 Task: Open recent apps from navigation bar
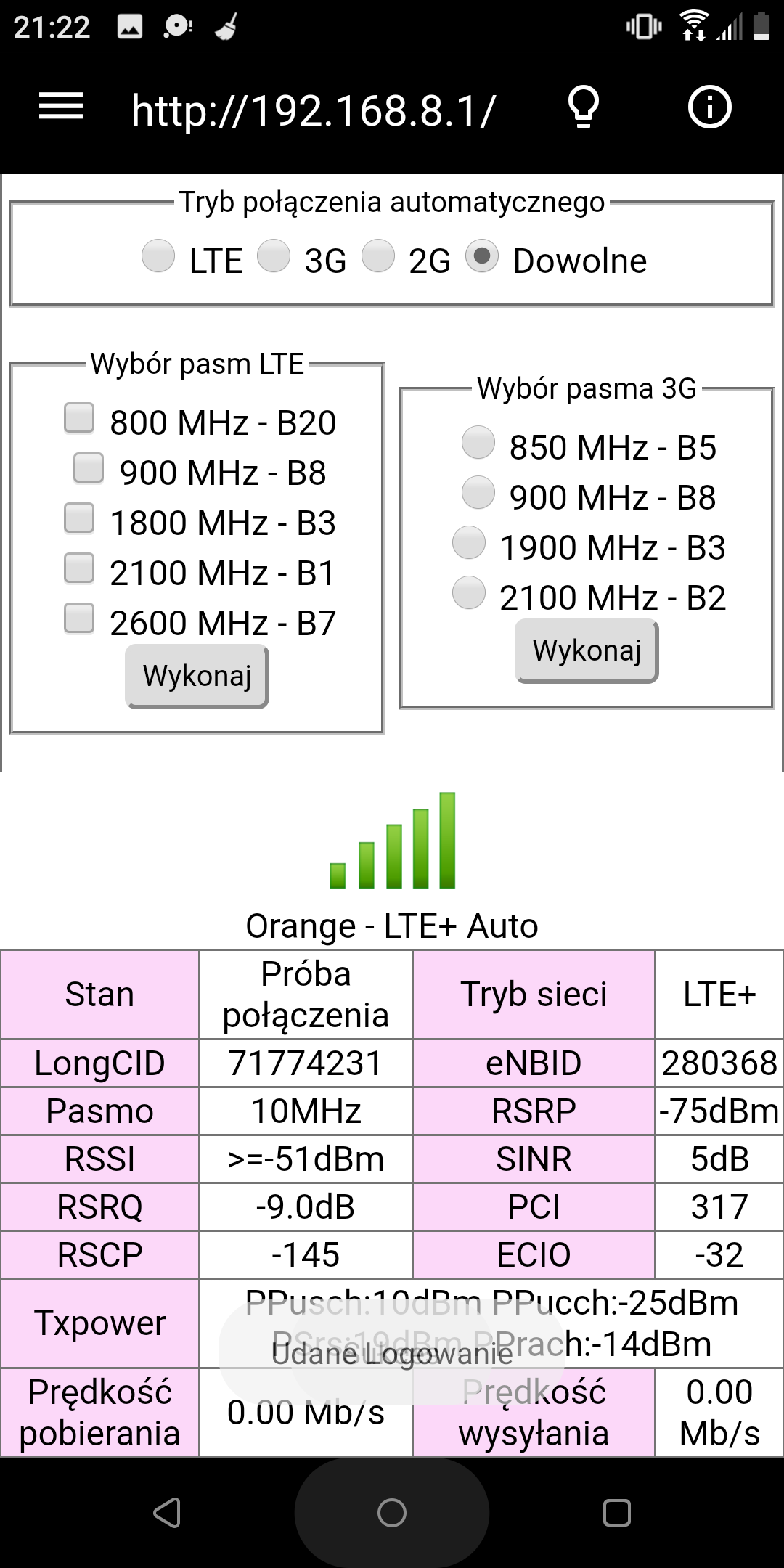pyautogui.click(x=616, y=1513)
